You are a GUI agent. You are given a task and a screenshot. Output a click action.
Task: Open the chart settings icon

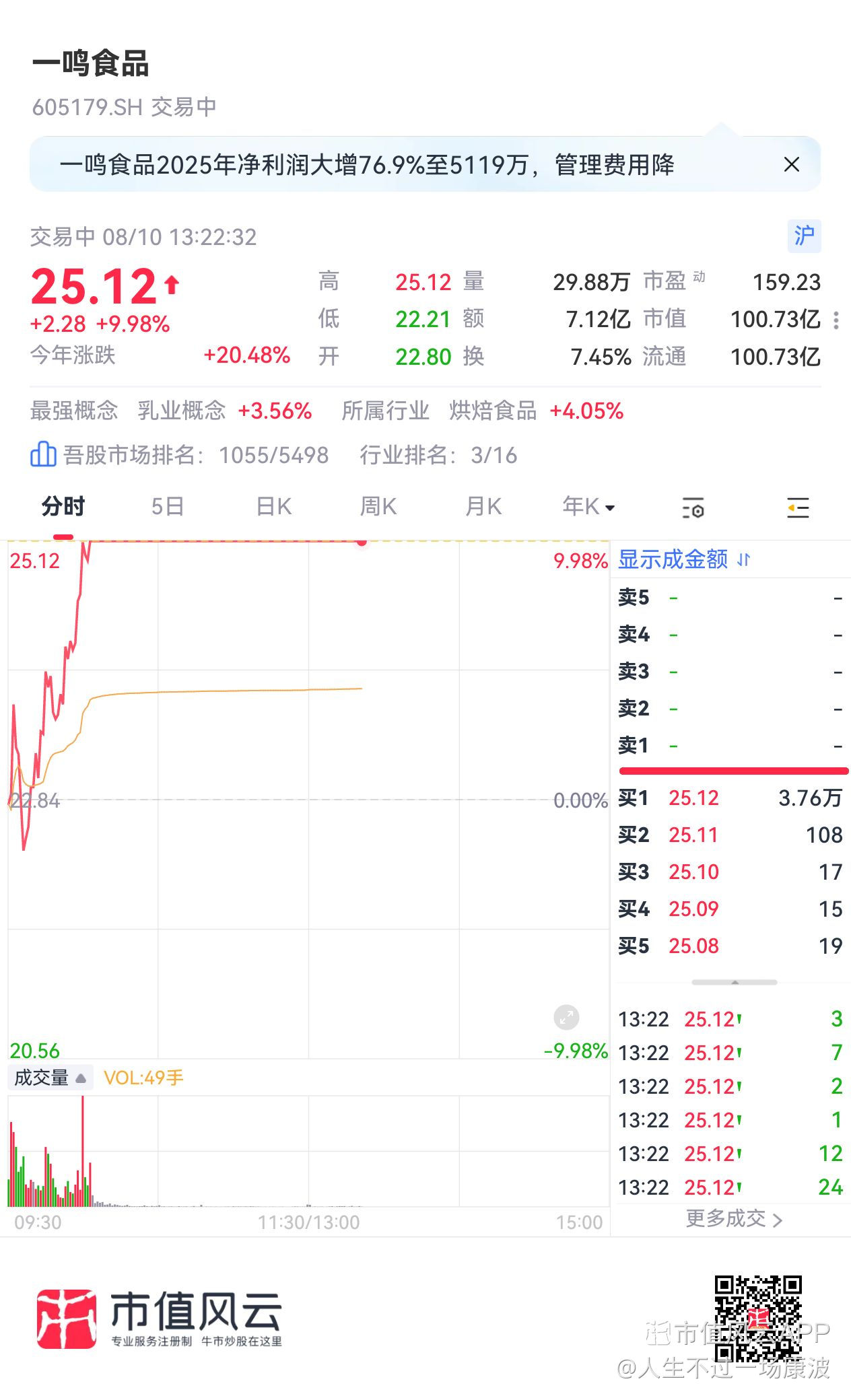[693, 508]
